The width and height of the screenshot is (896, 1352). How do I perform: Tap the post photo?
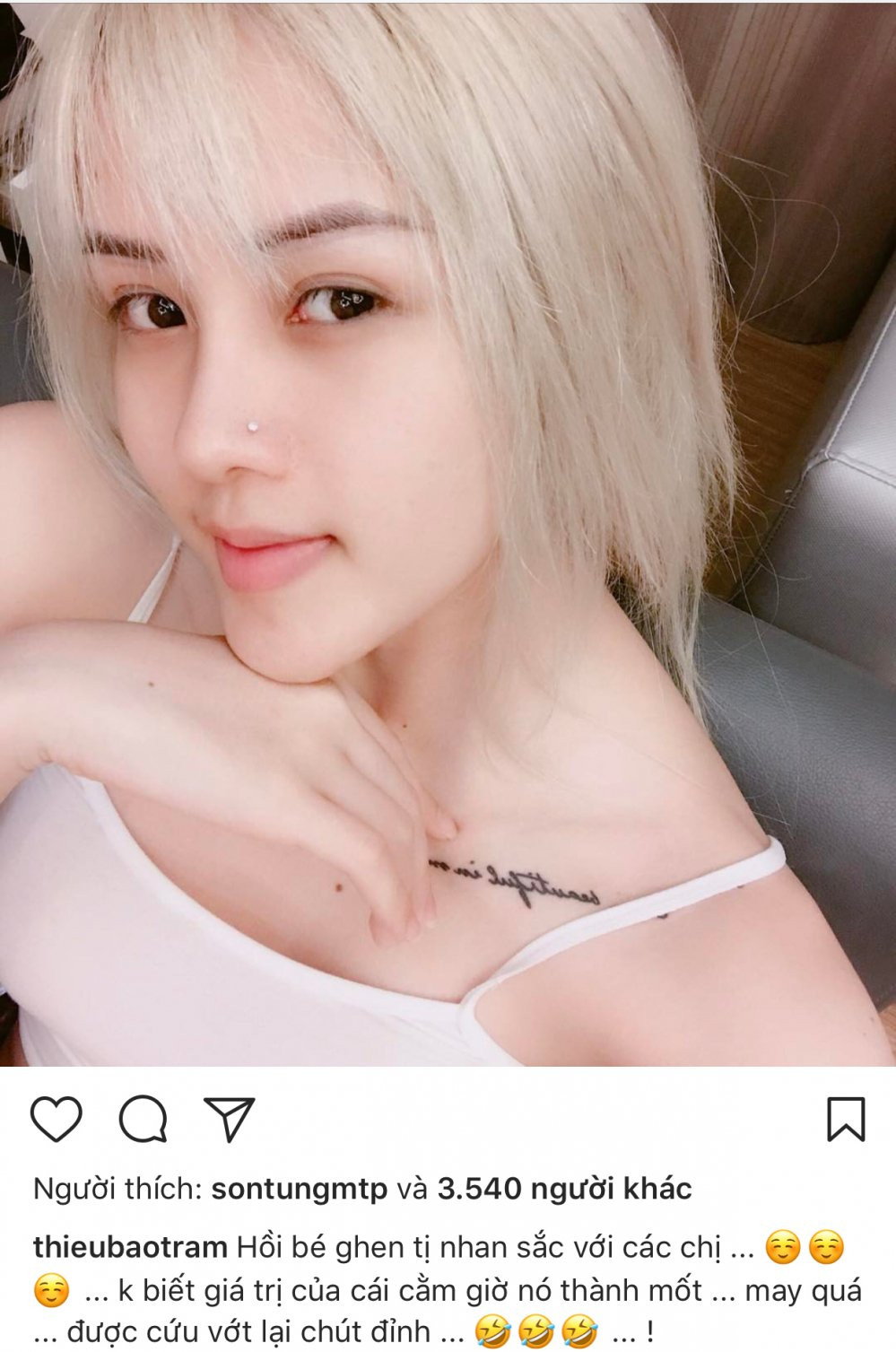pyautogui.click(x=448, y=533)
